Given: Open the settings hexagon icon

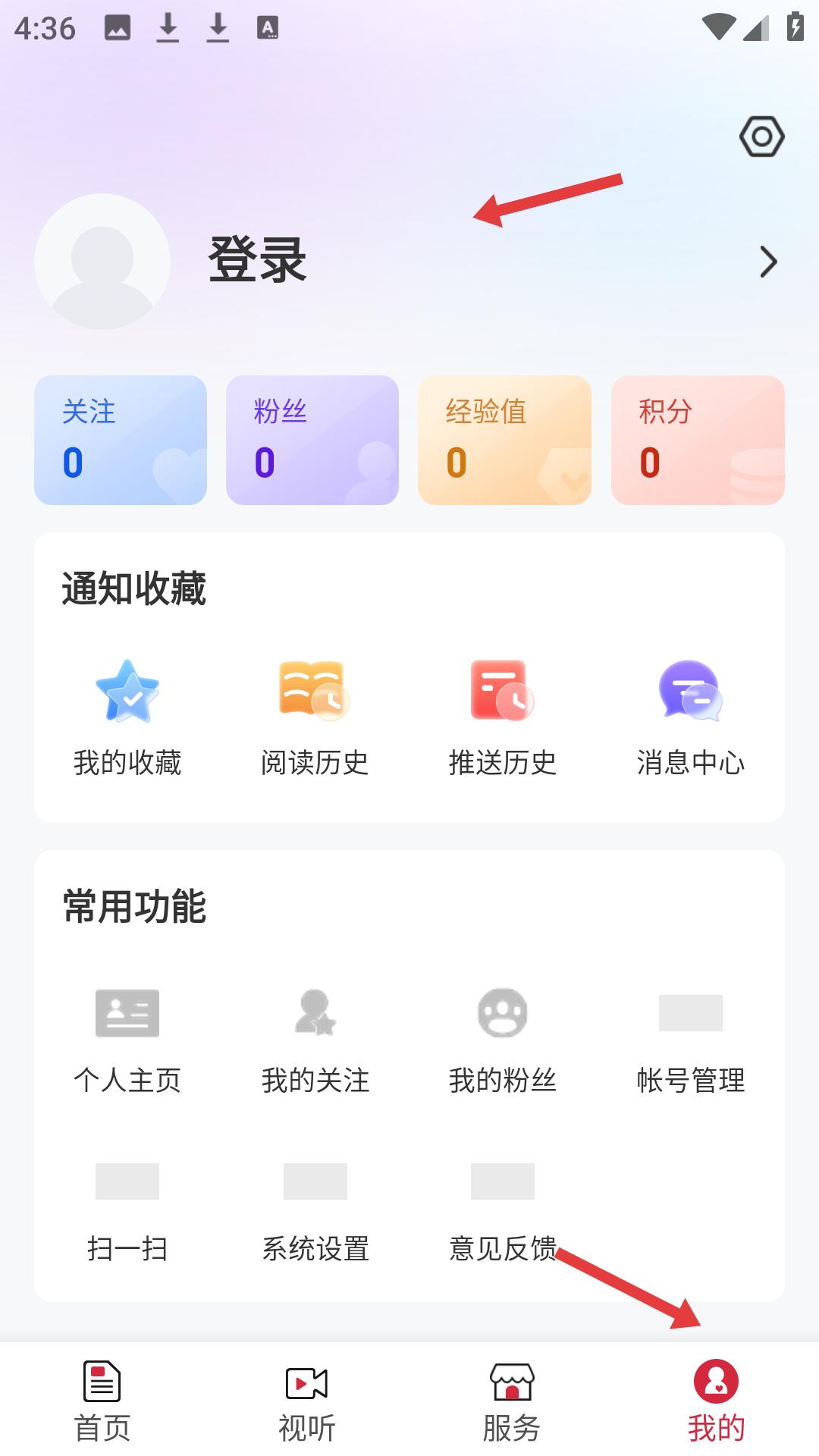Looking at the screenshot, I should 761,136.
